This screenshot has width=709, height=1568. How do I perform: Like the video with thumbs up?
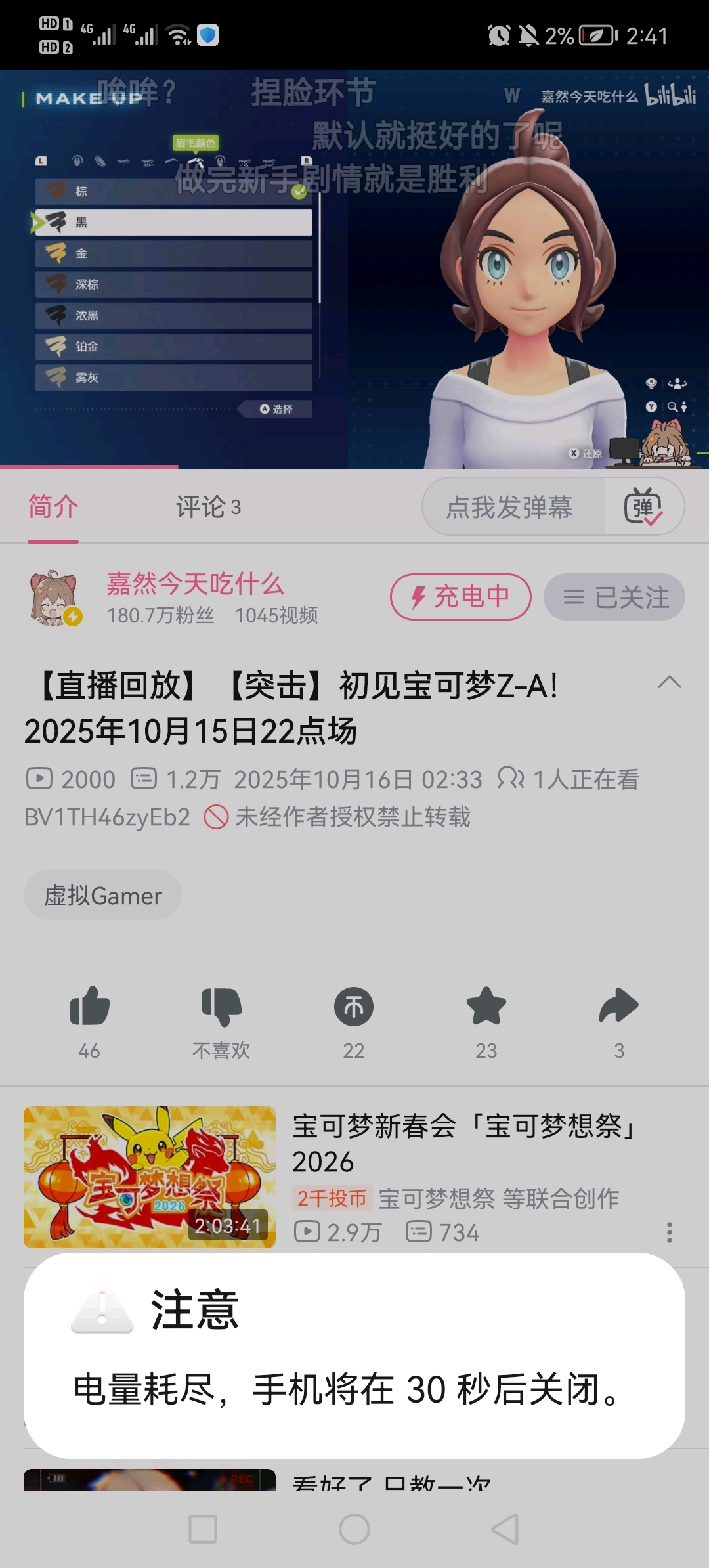click(x=89, y=1007)
